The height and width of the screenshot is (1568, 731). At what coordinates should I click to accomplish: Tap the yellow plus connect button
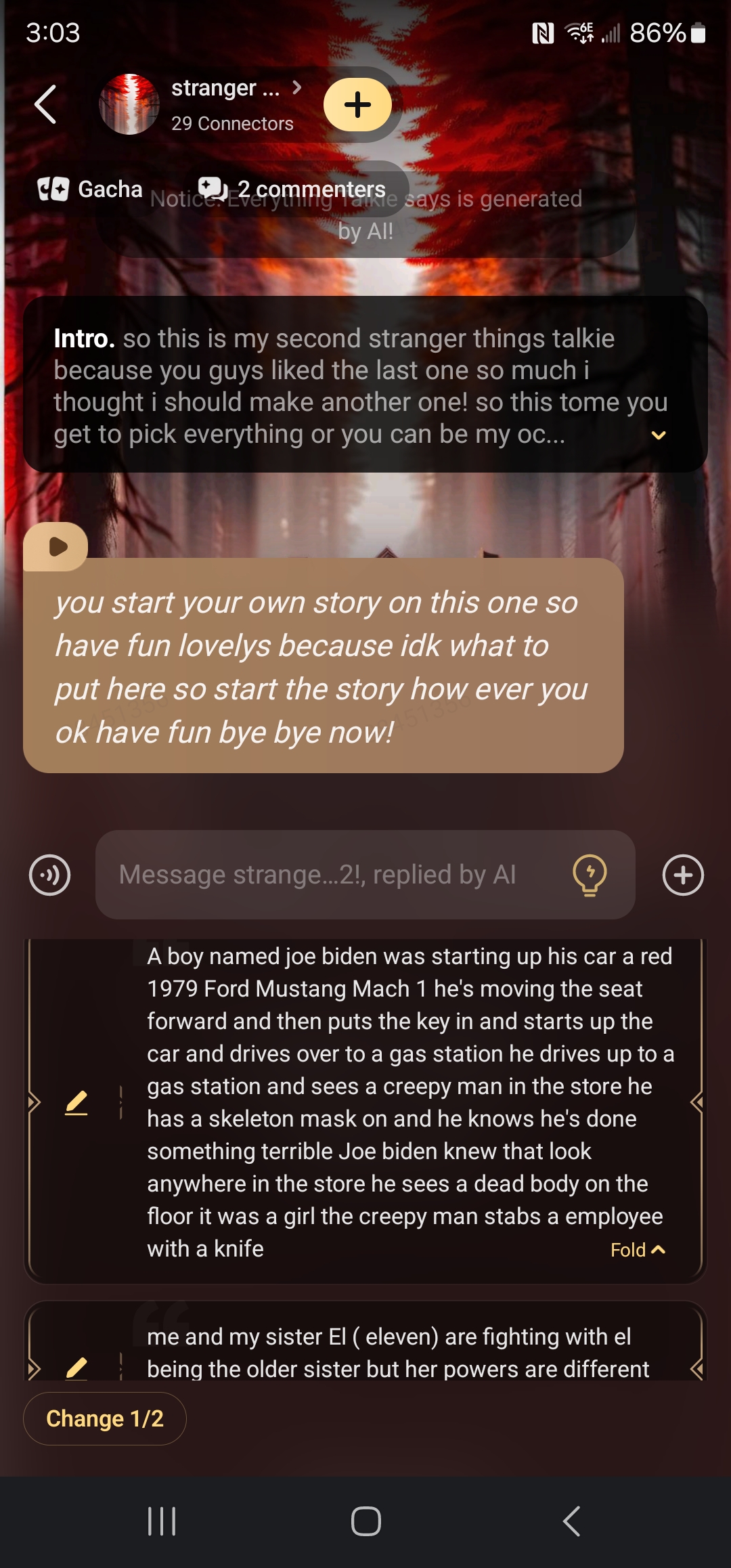357,104
